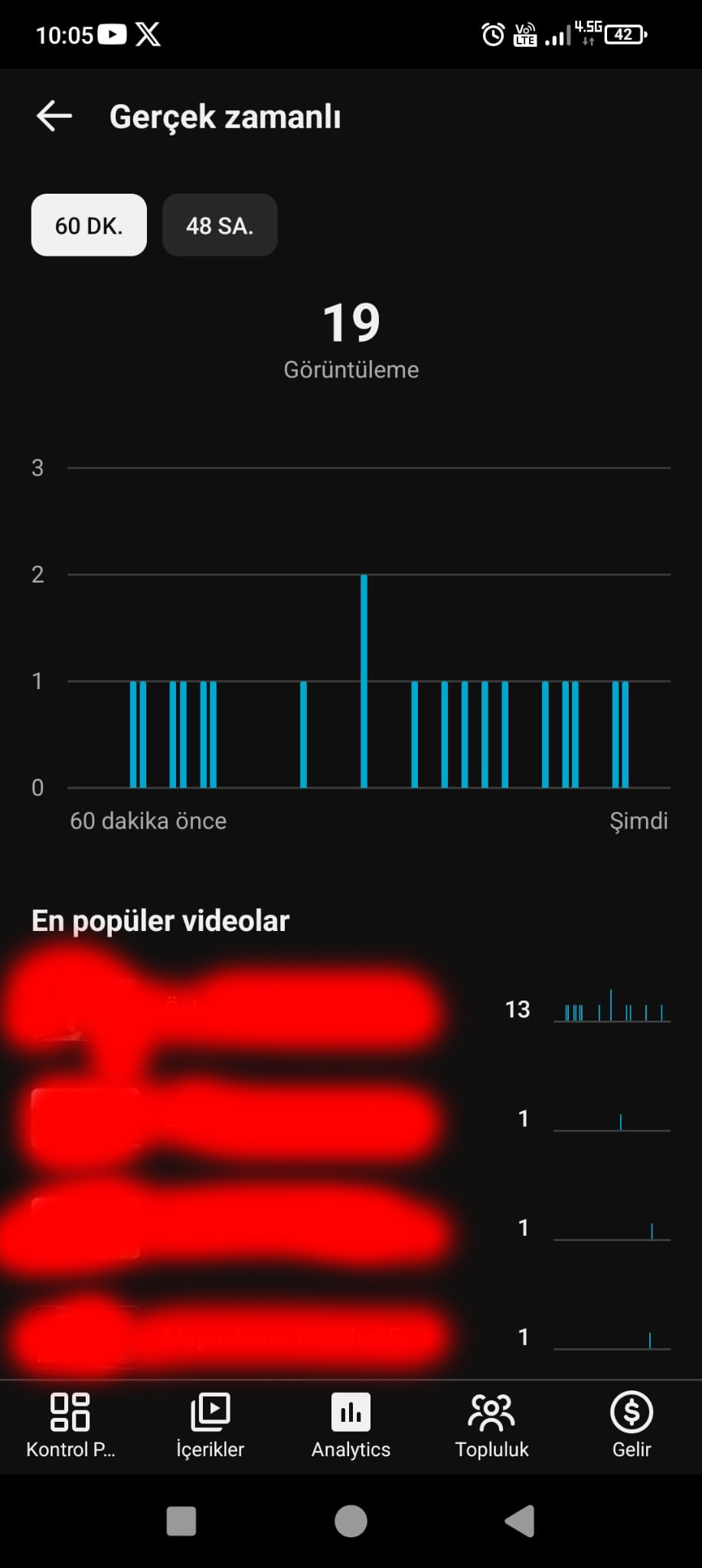Go back using the top-left arrow
Image resolution: width=702 pixels, height=1568 pixels.
(x=54, y=116)
